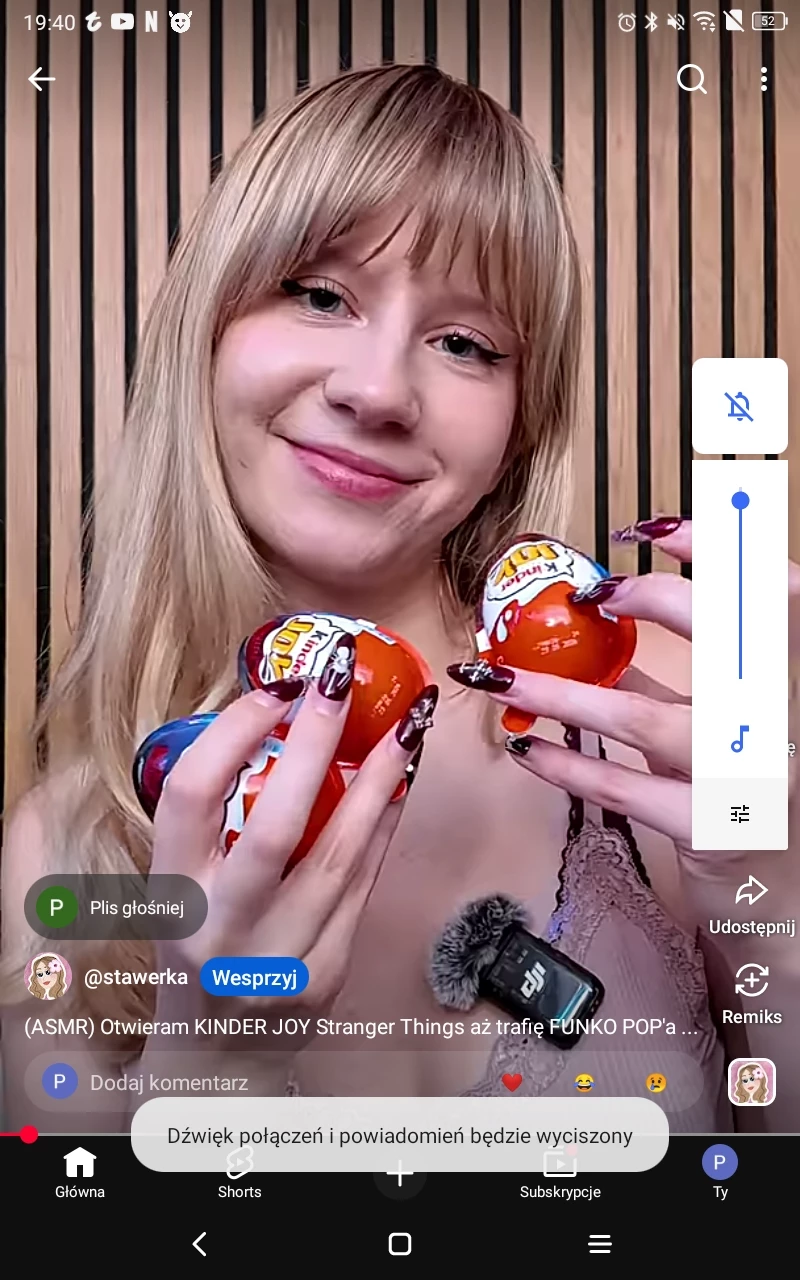Open YouTube search

tap(691, 79)
